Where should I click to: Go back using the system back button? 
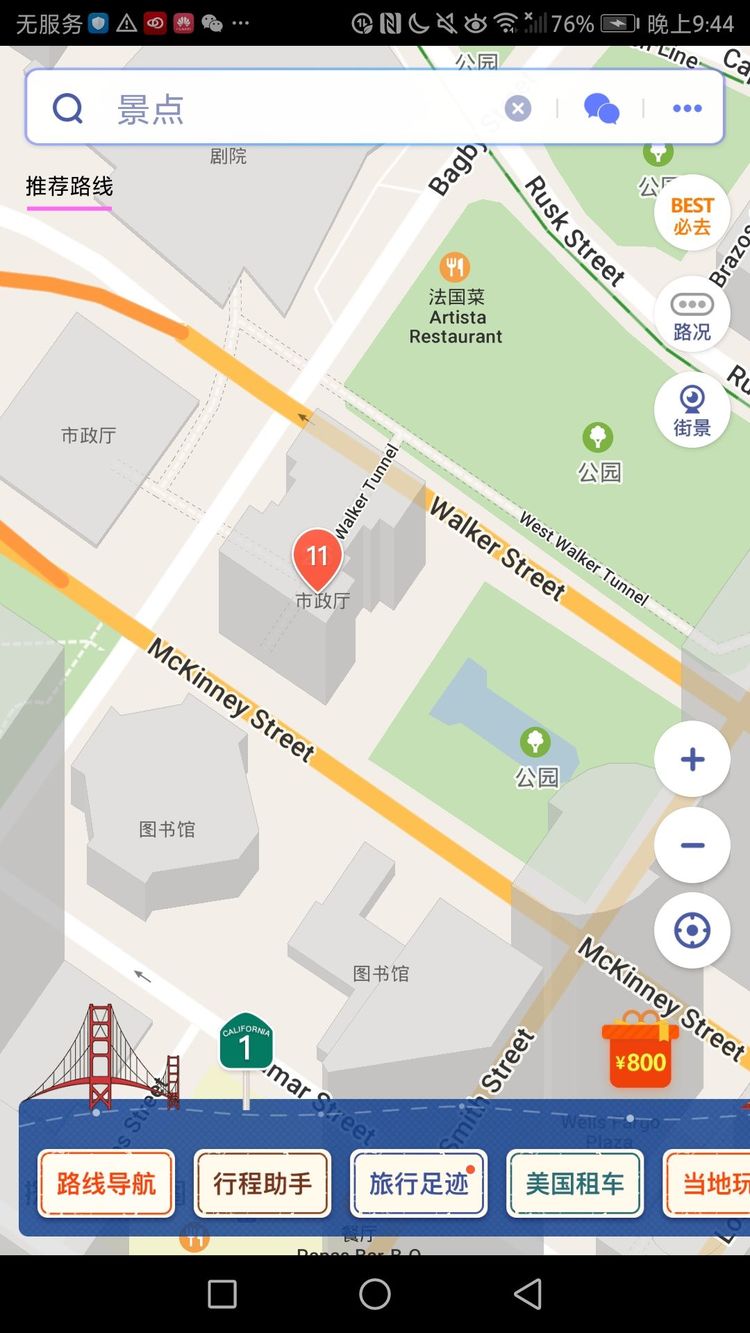point(527,1294)
